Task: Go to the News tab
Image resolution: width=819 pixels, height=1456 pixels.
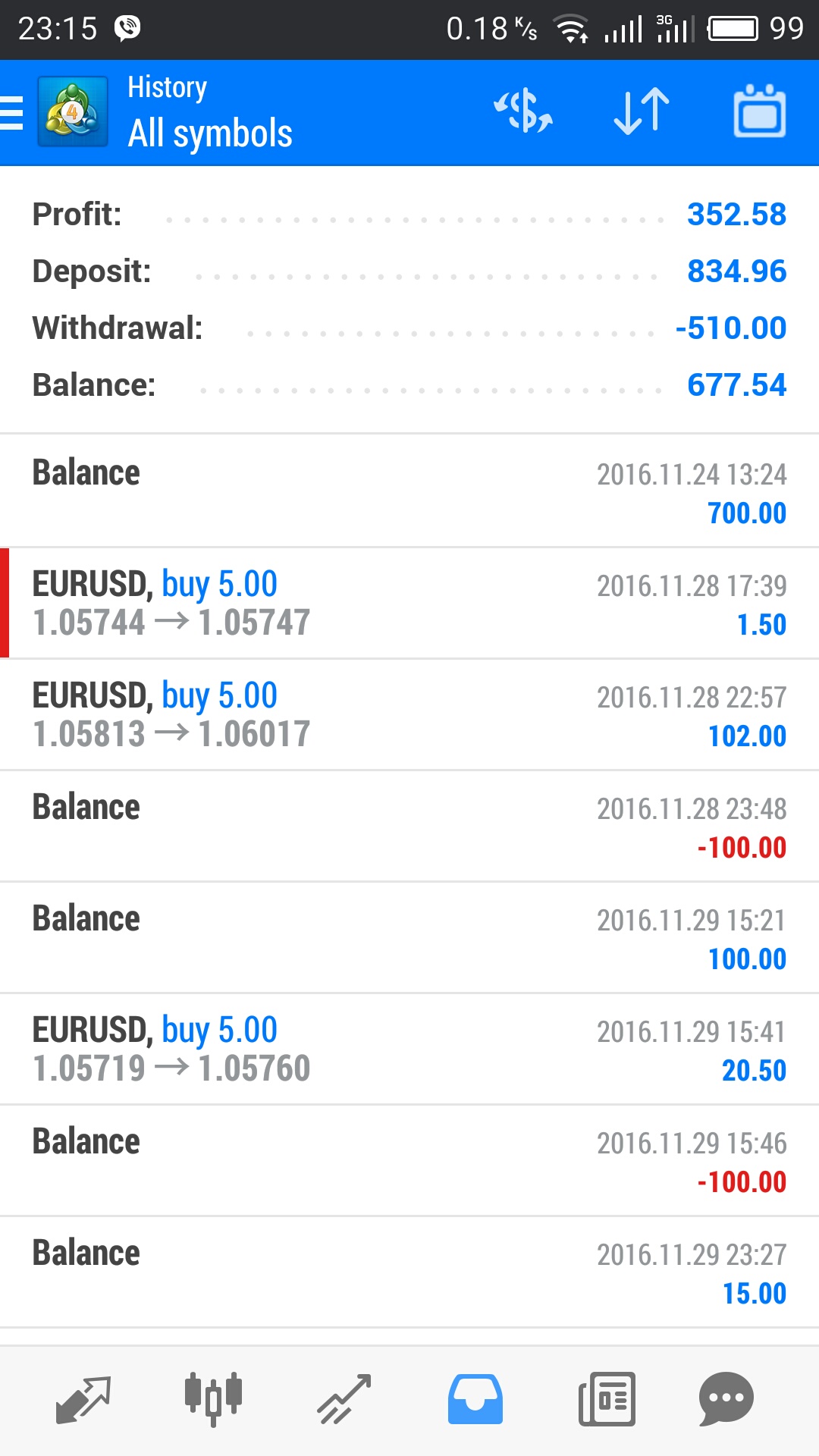Action: point(607,1399)
